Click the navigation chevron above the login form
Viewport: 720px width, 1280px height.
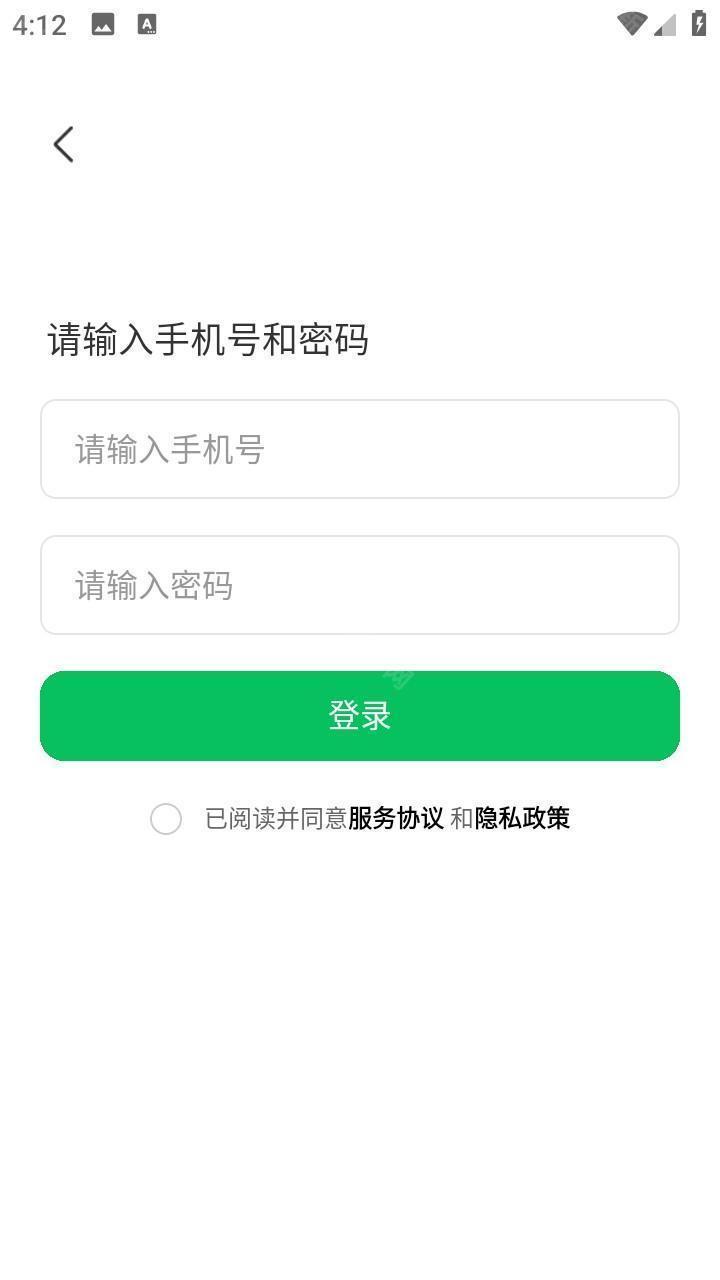(x=63, y=143)
